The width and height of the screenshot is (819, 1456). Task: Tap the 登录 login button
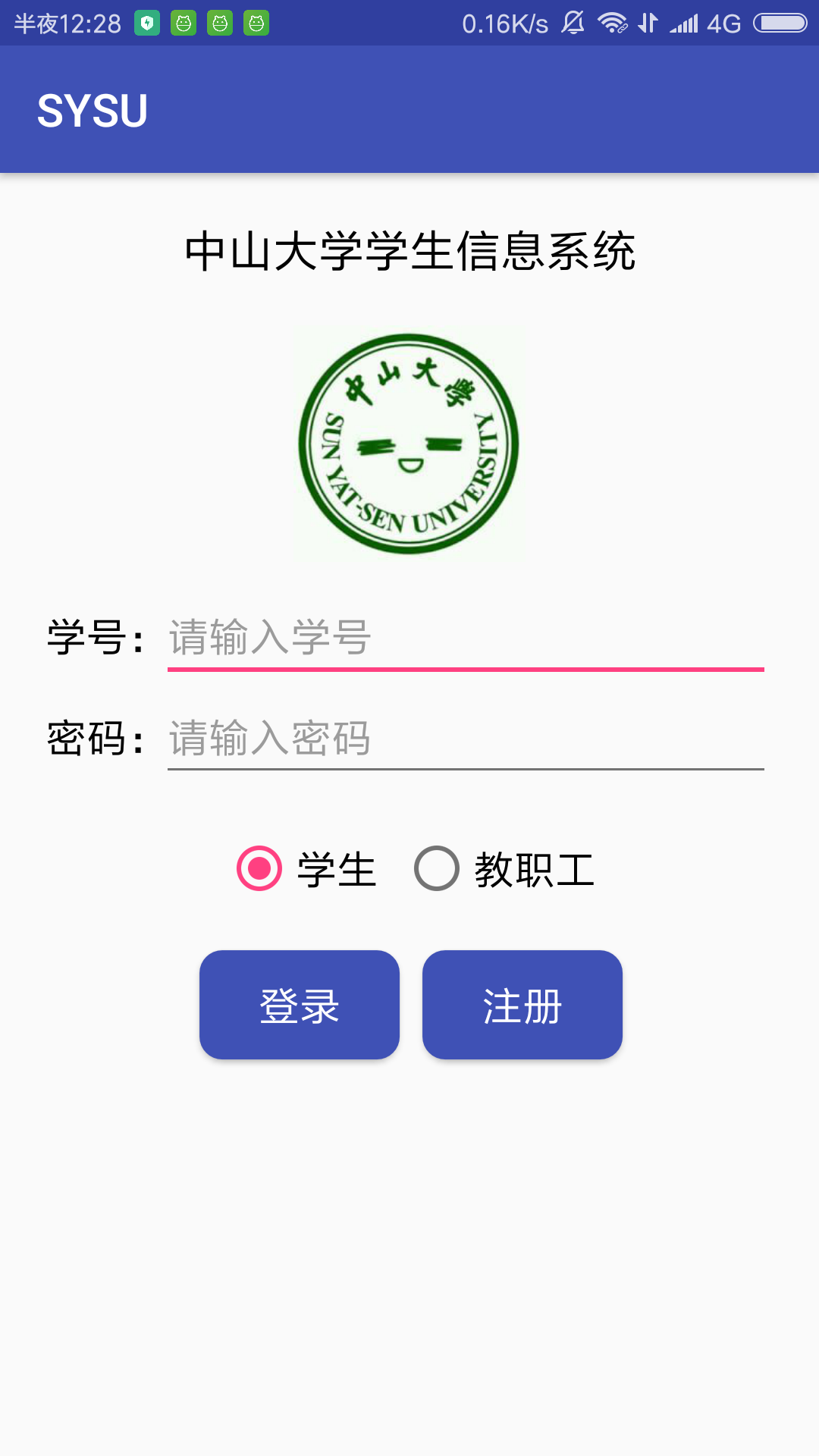[300, 1005]
